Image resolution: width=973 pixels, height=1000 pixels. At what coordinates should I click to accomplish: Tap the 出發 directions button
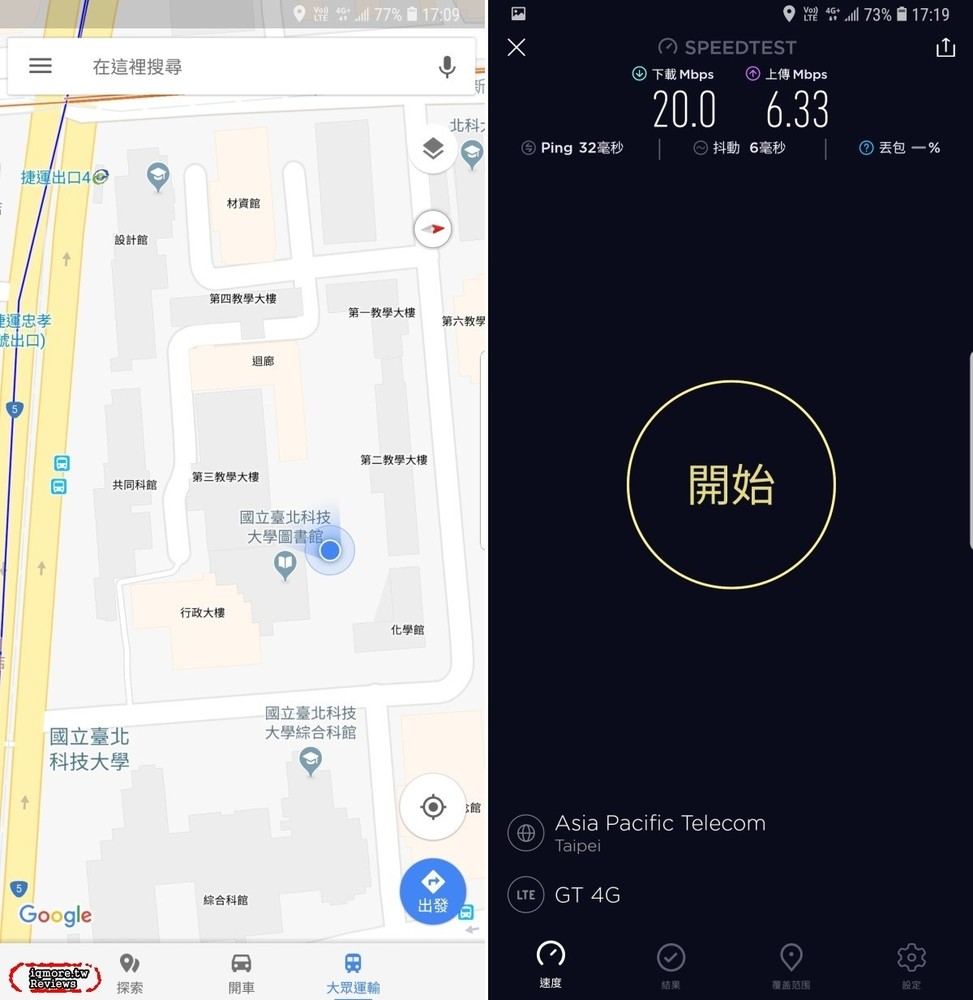pos(433,890)
